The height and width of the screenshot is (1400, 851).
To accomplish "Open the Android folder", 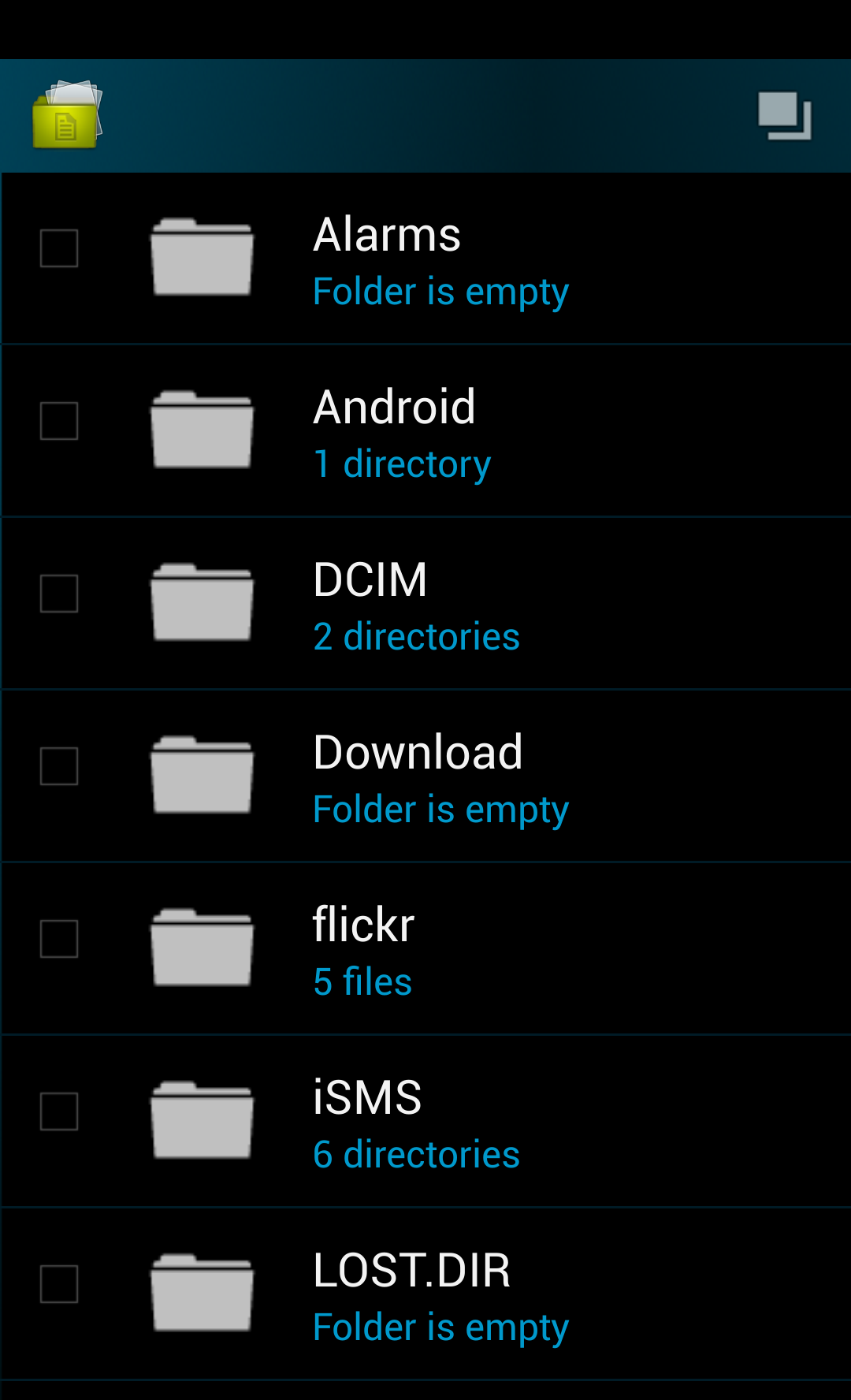I will [425, 431].
